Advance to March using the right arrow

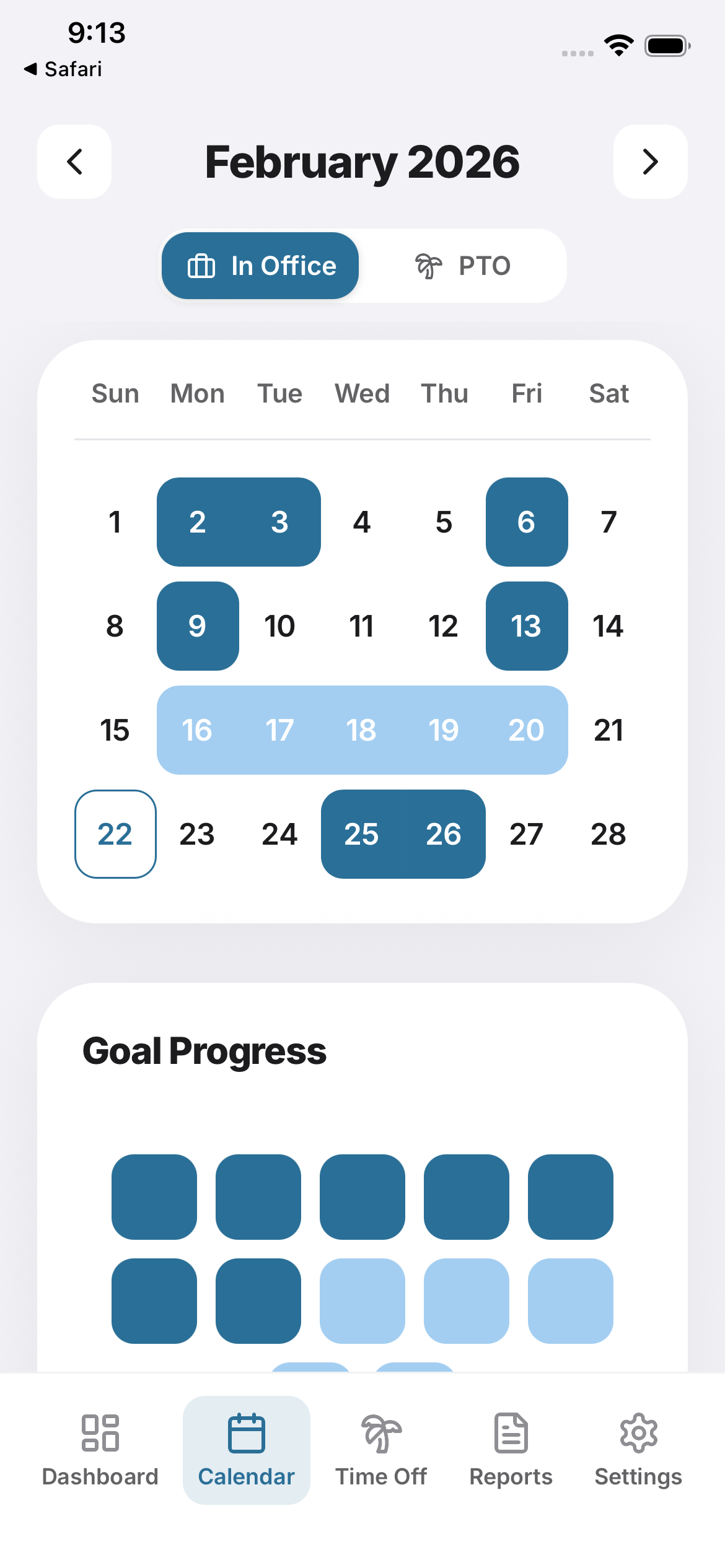pos(650,162)
